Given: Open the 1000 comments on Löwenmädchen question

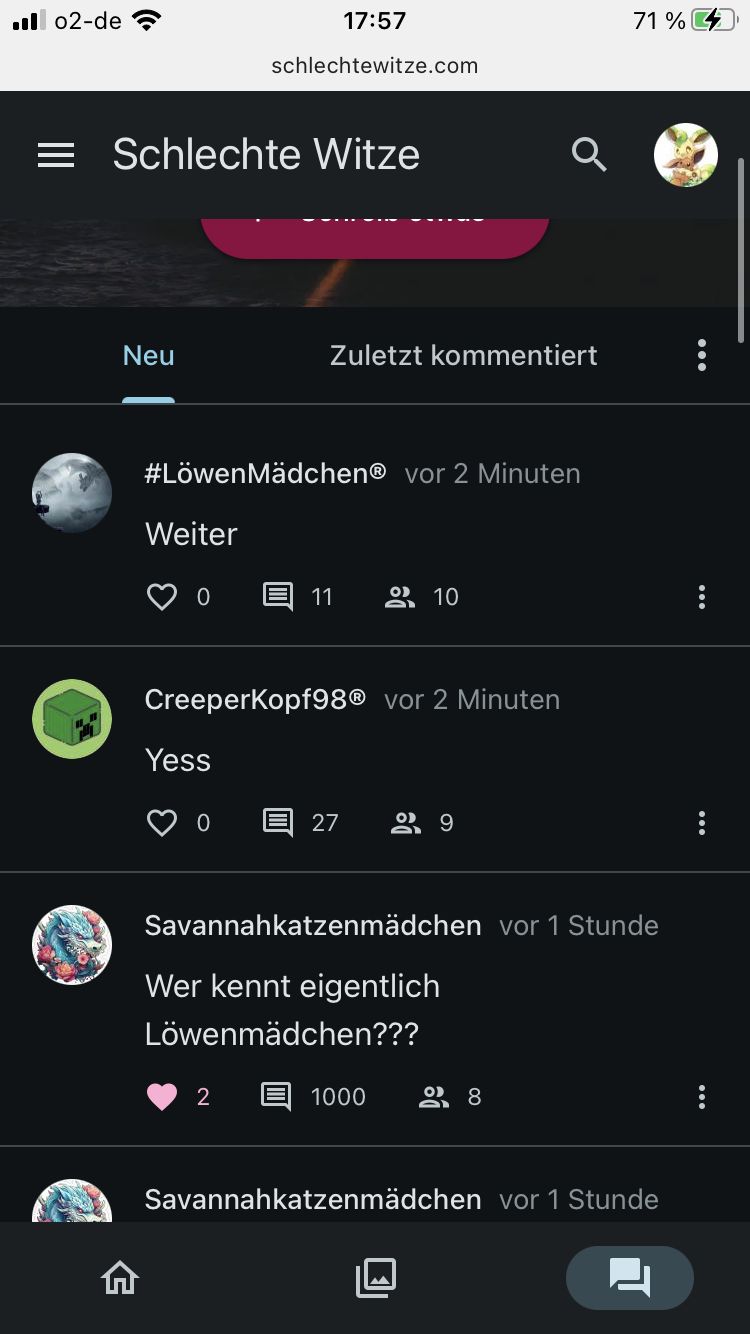Looking at the screenshot, I should [278, 1097].
